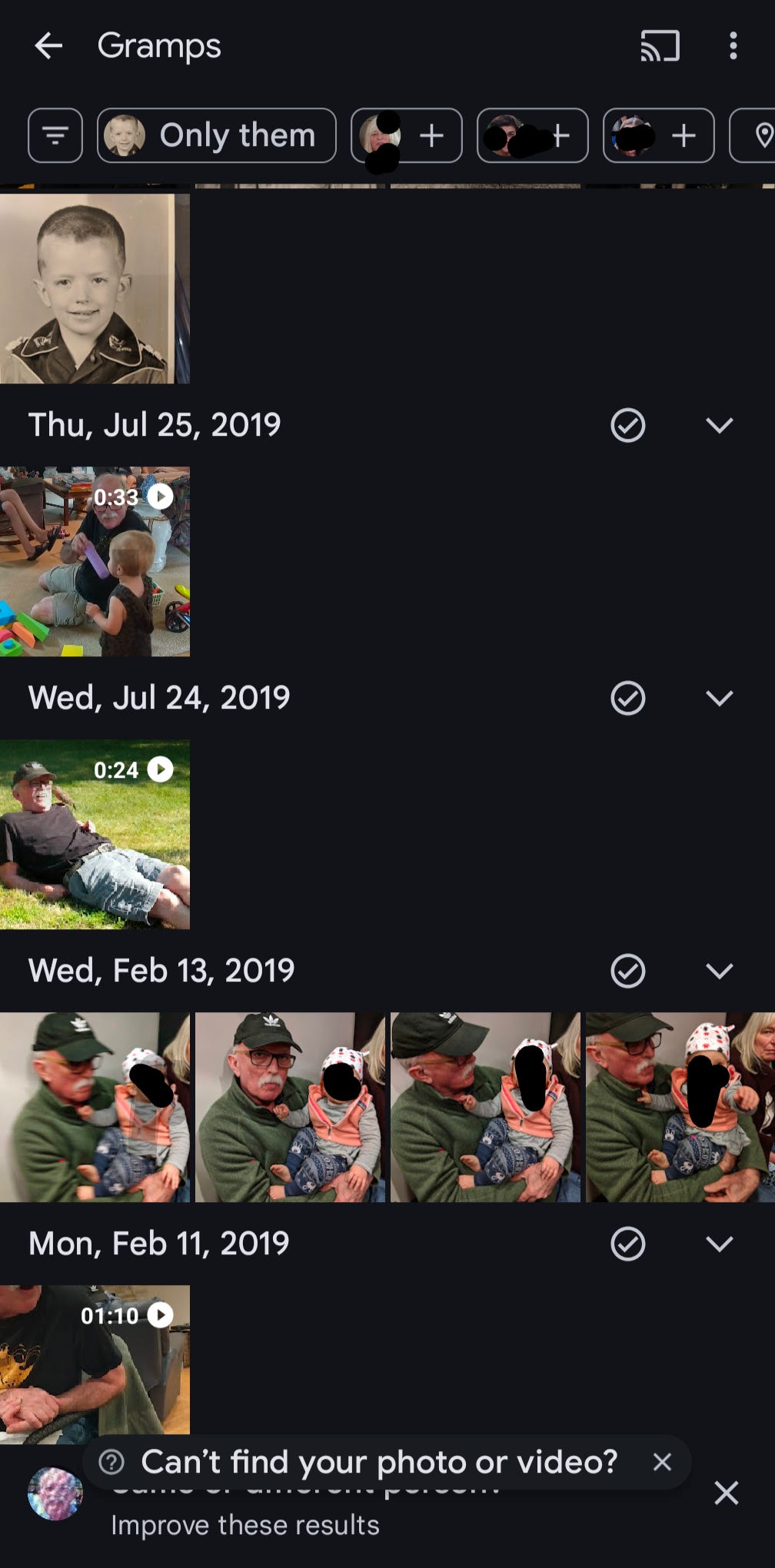Collapse the Wed, Feb 13, 2019 section

point(719,971)
